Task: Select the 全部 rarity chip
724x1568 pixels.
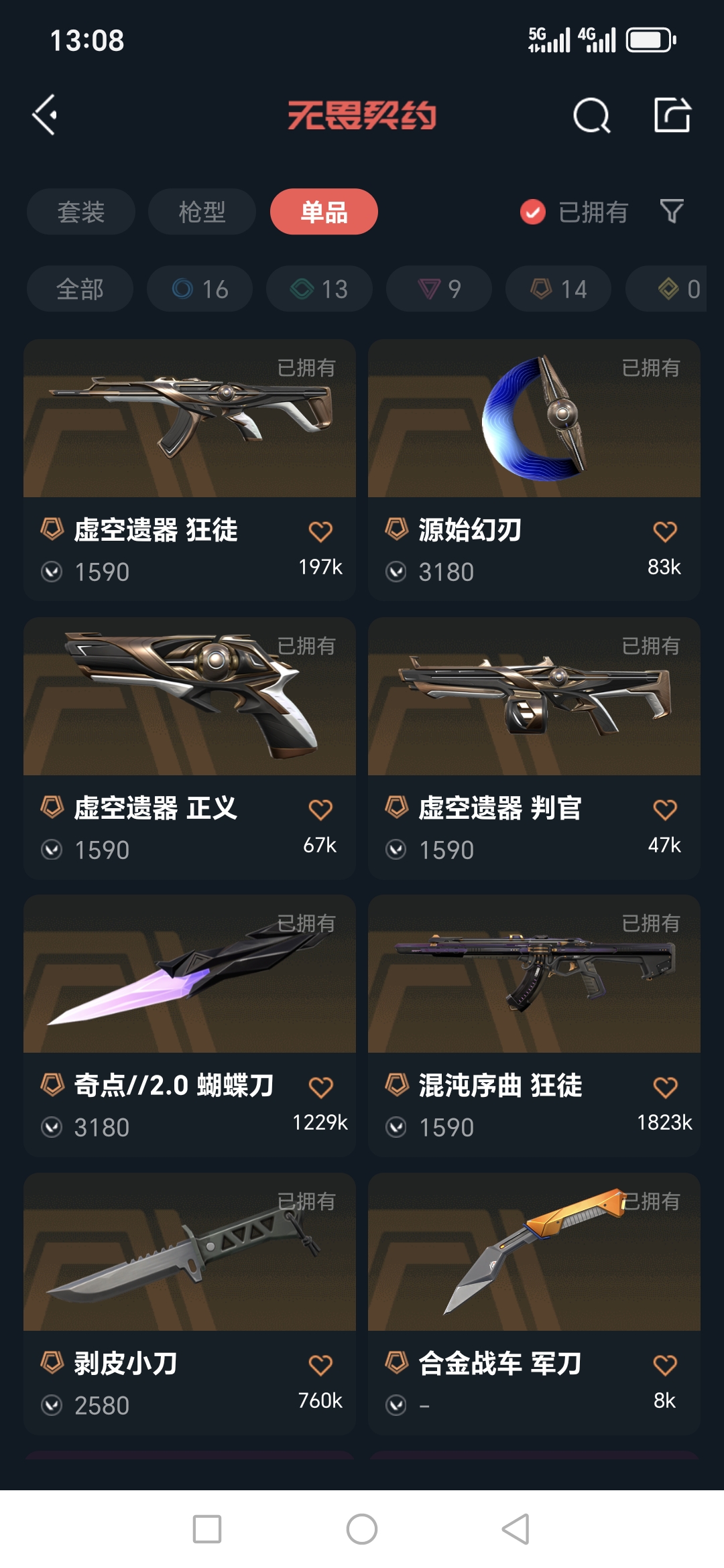Action: pyautogui.click(x=80, y=289)
